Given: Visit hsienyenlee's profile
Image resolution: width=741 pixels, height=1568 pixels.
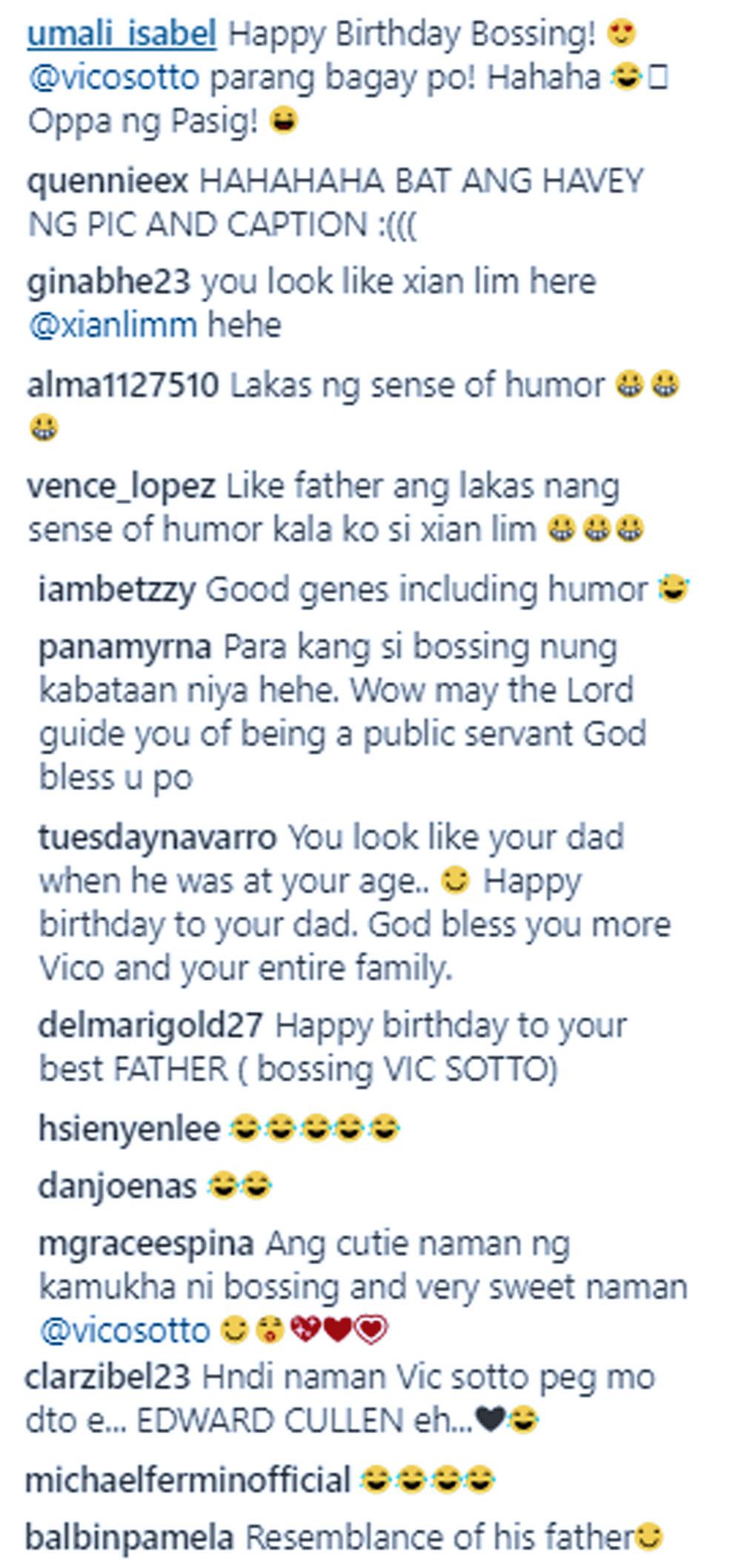Looking at the screenshot, I should click(x=129, y=1129).
